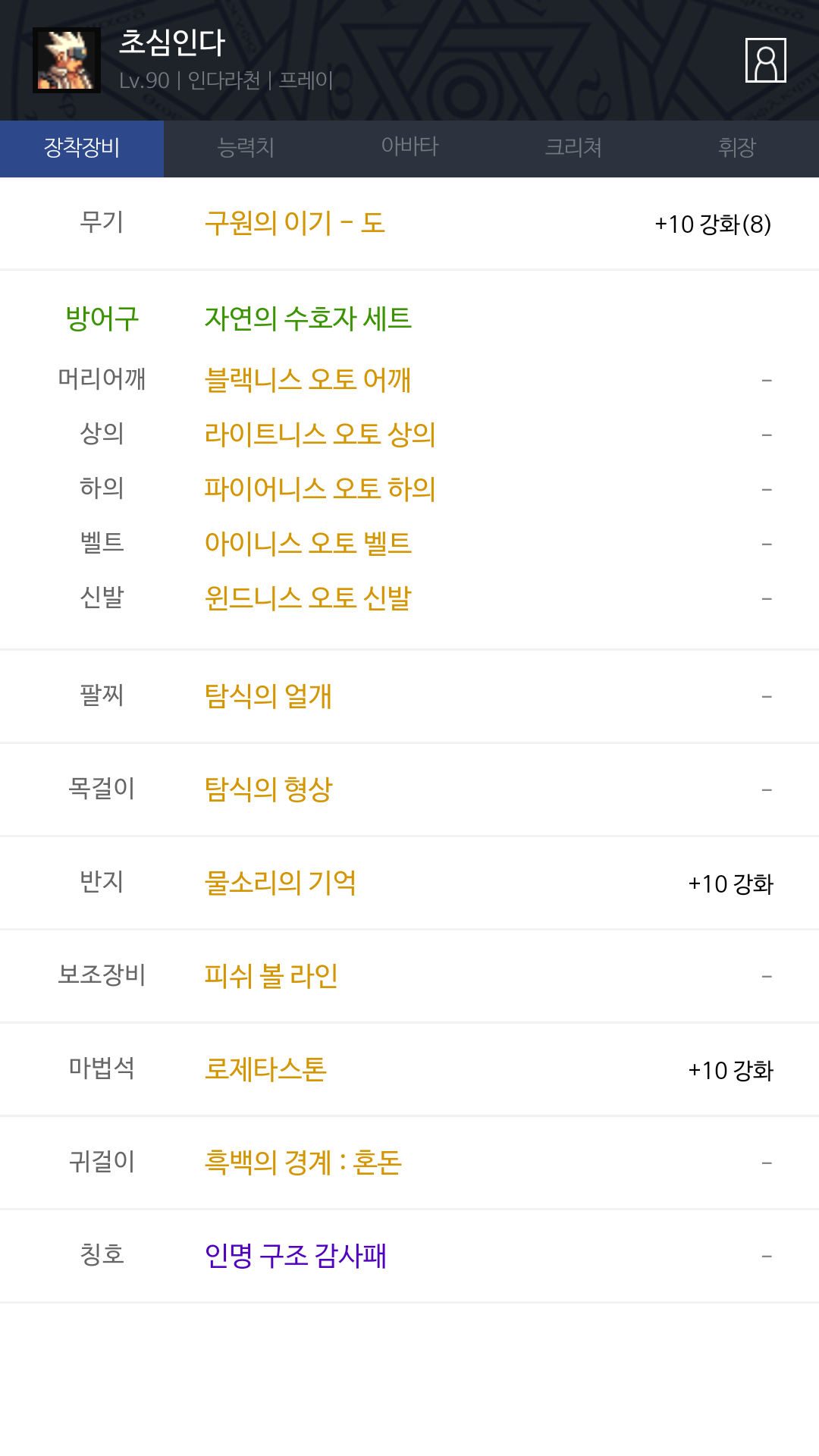The width and height of the screenshot is (819, 1456).
Task: Open ring 물소리의 기억
Action: [281, 883]
